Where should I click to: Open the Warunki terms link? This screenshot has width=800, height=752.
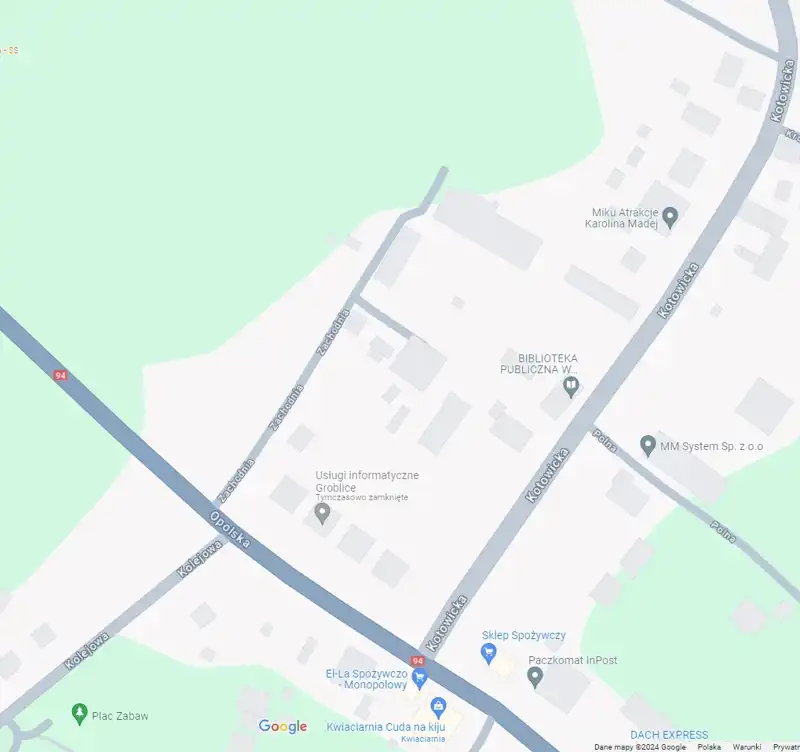pos(746,747)
